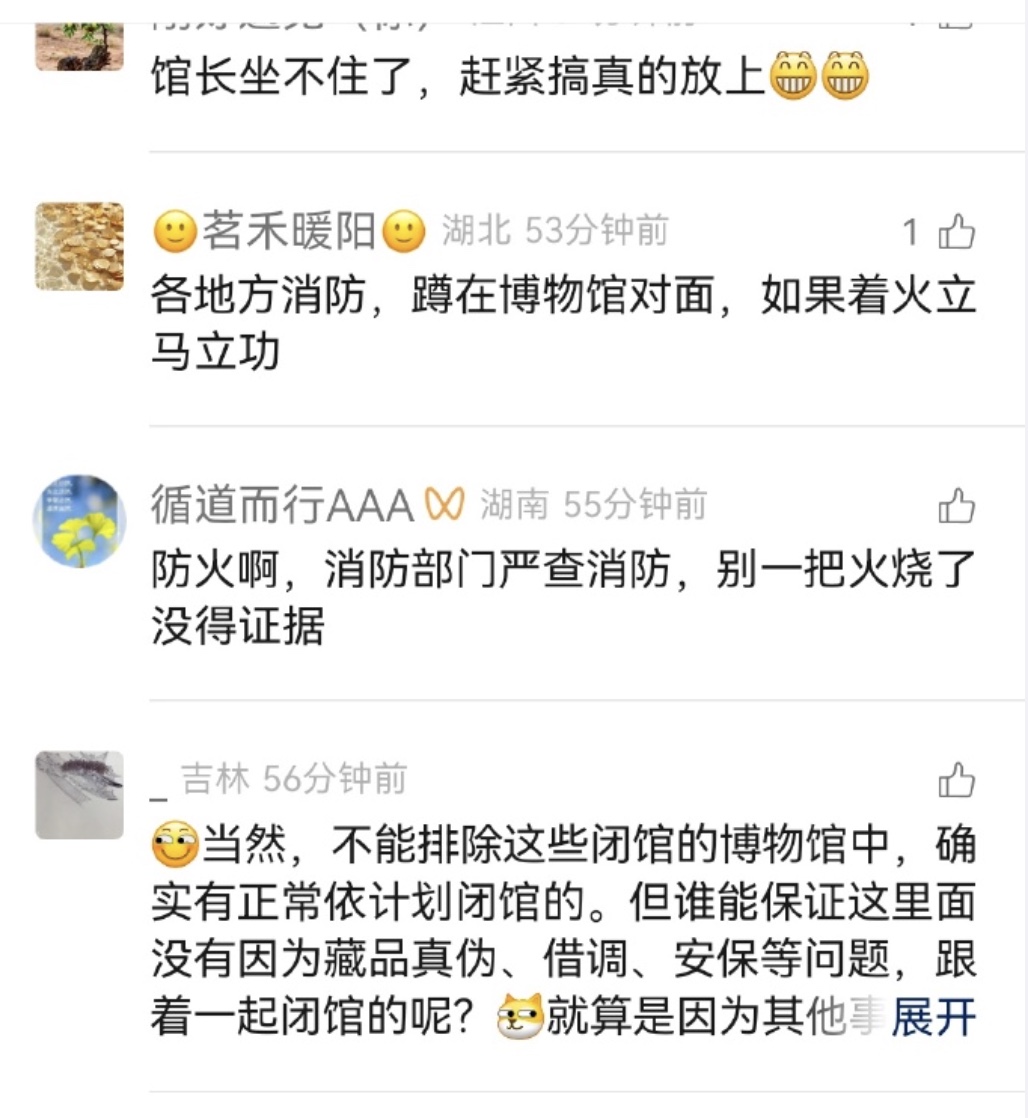Like the comment from the 吉林 user

point(956,780)
